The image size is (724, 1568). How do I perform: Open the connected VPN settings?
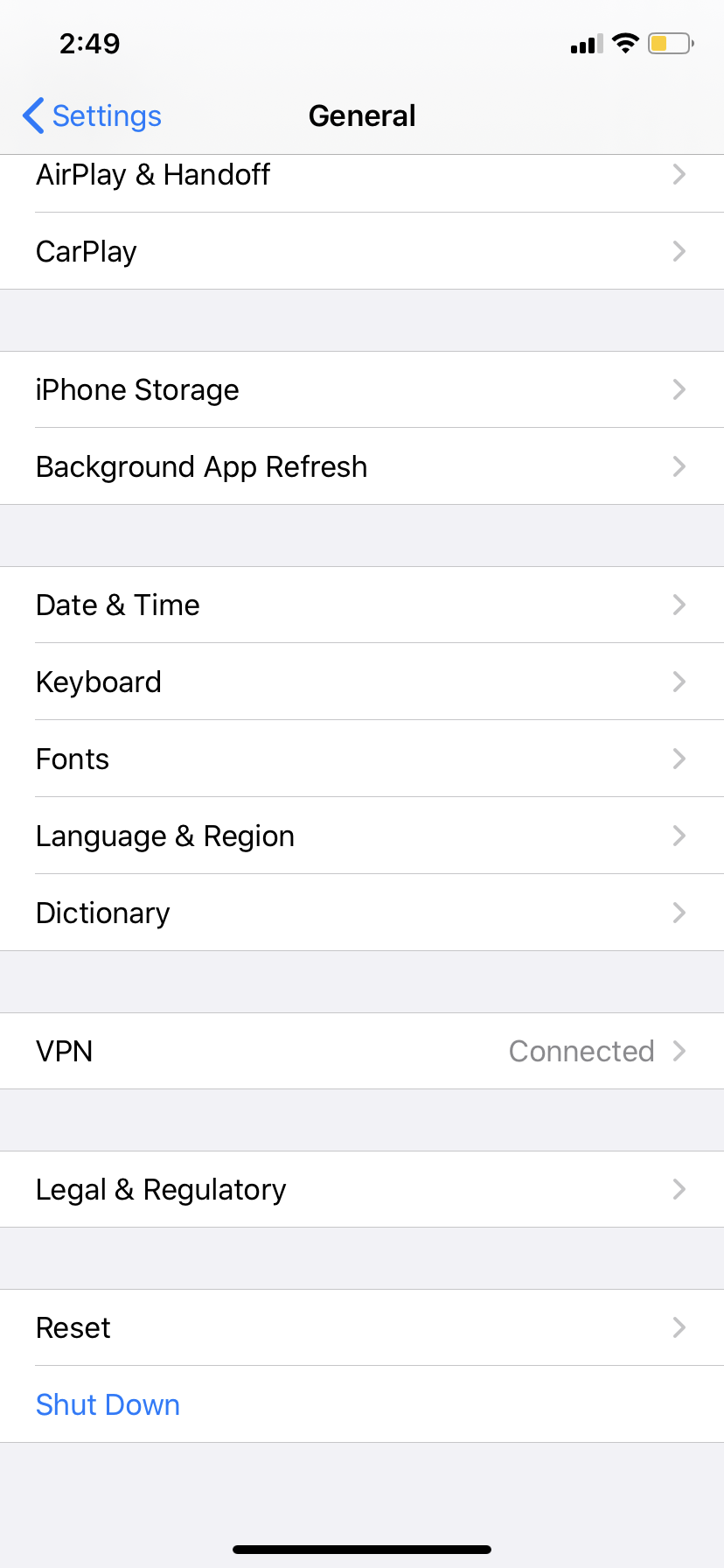(362, 1052)
